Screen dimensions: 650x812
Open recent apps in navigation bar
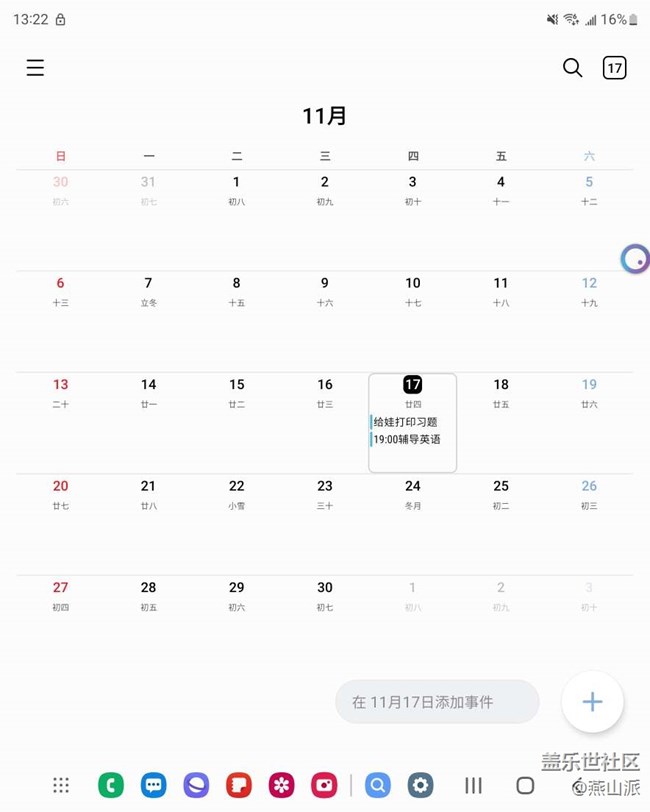point(473,786)
